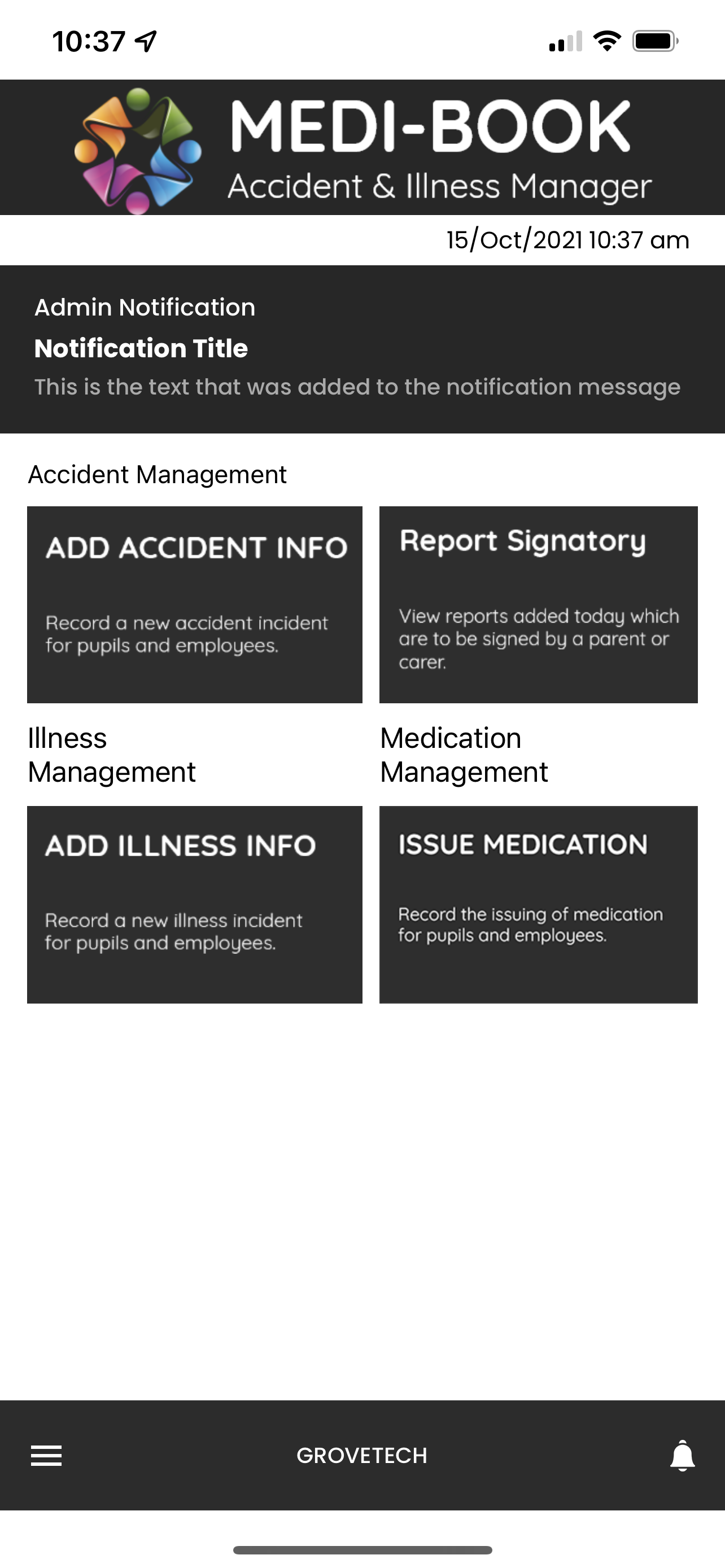Open the Add Accident Info tile
The width and height of the screenshot is (725, 1568).
(195, 605)
